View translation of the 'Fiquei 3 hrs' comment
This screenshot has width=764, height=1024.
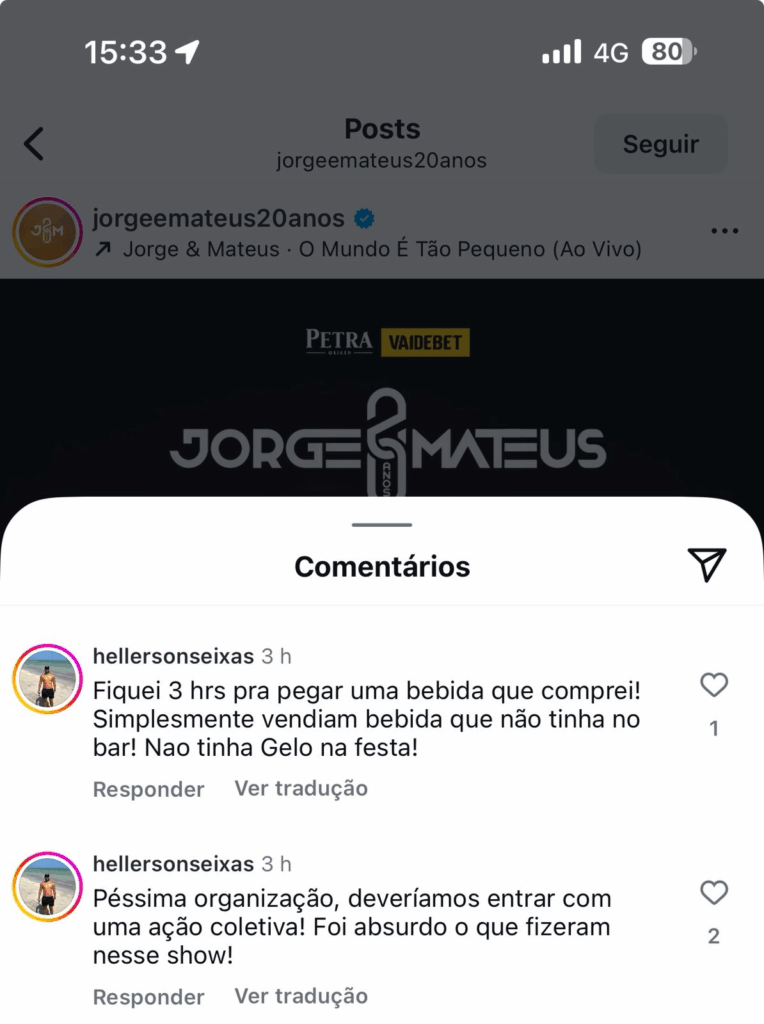click(301, 788)
